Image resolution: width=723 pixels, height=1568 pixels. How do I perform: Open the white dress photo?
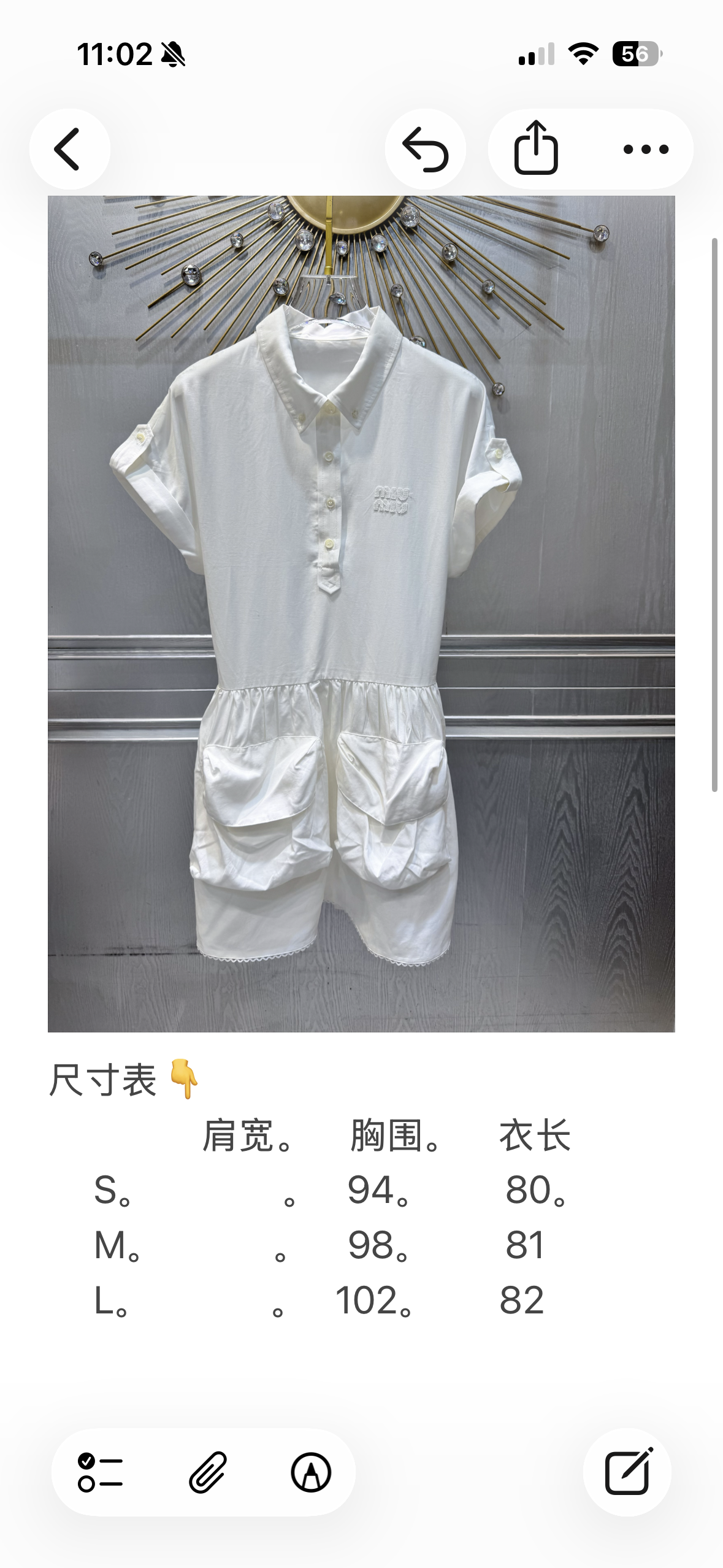361,613
